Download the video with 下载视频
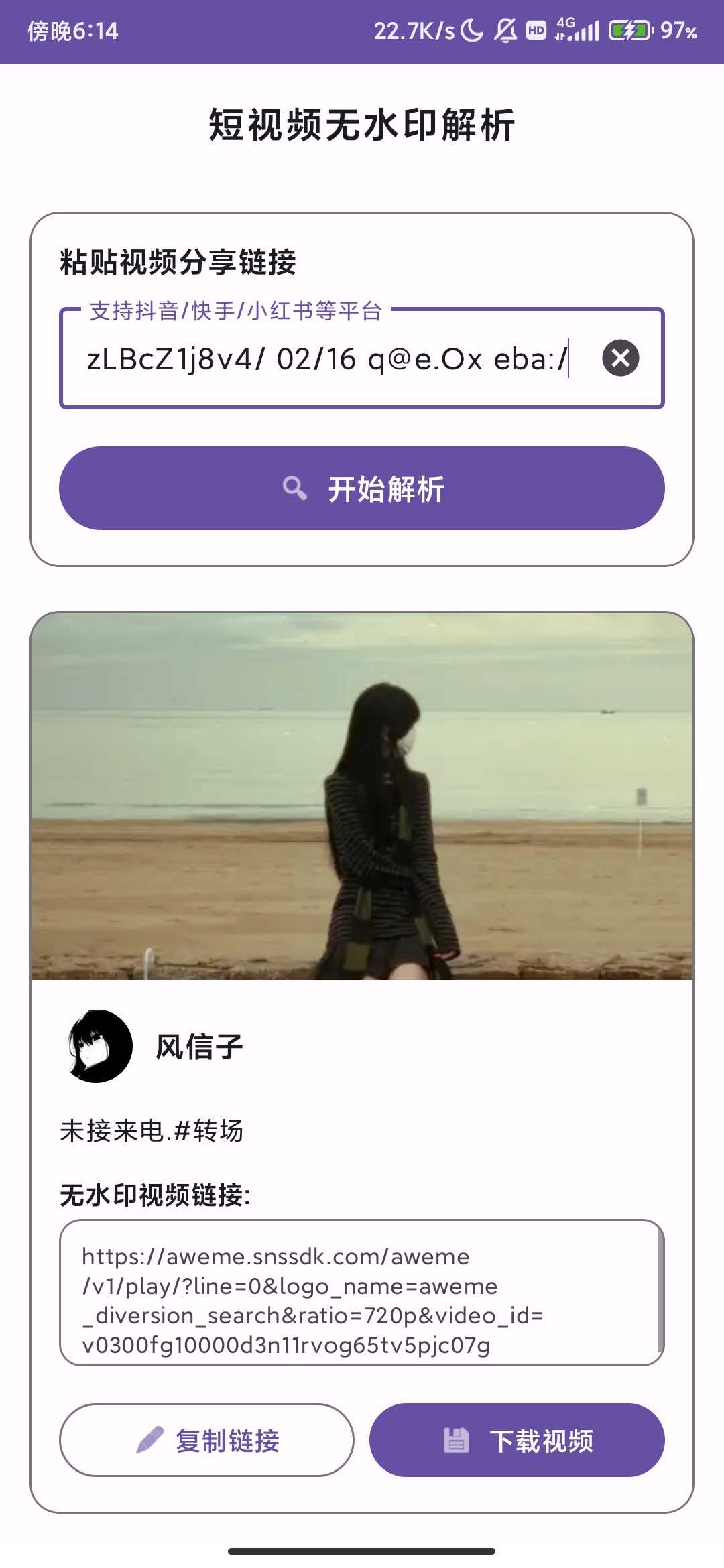 517,1440
